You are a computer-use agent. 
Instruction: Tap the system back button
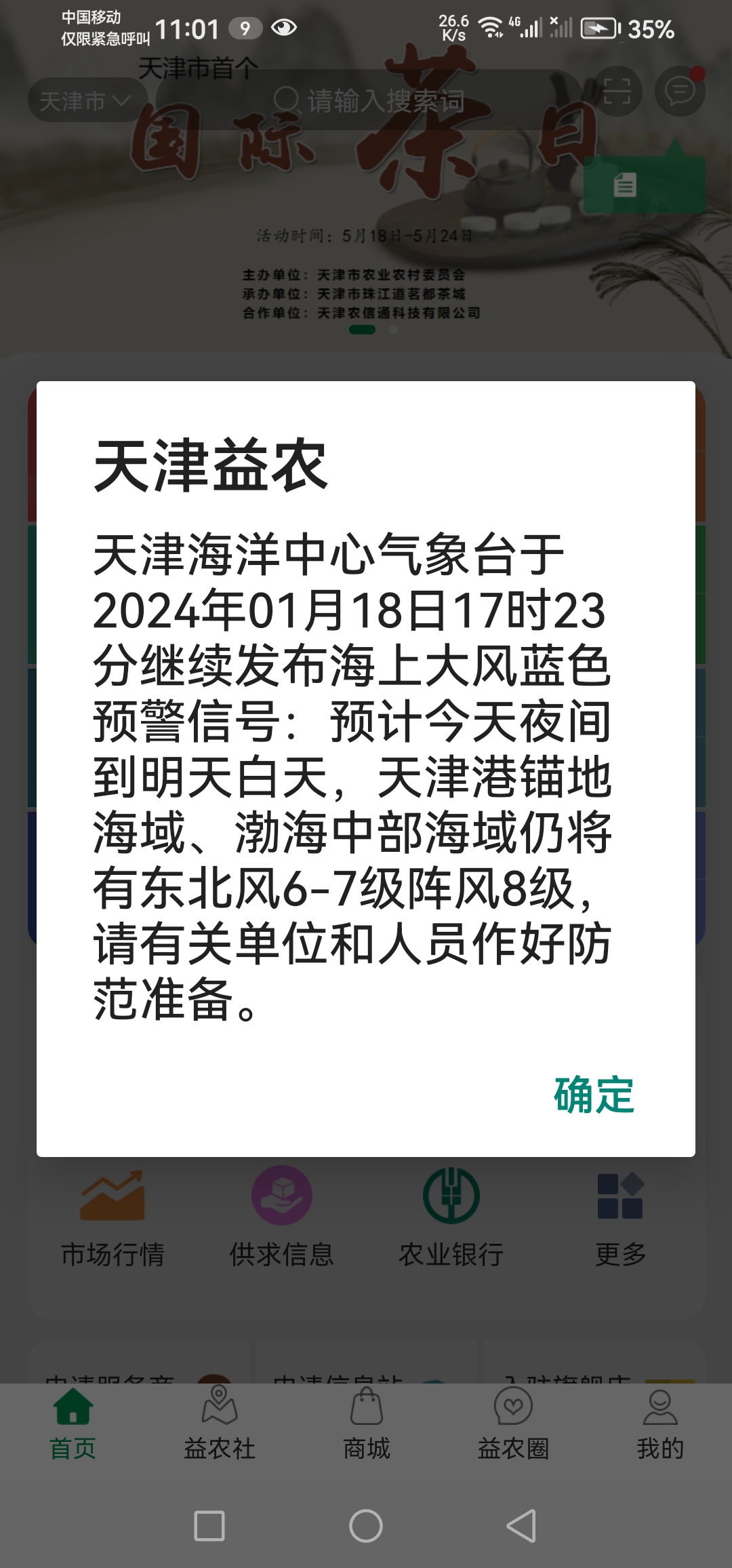coord(522,1526)
